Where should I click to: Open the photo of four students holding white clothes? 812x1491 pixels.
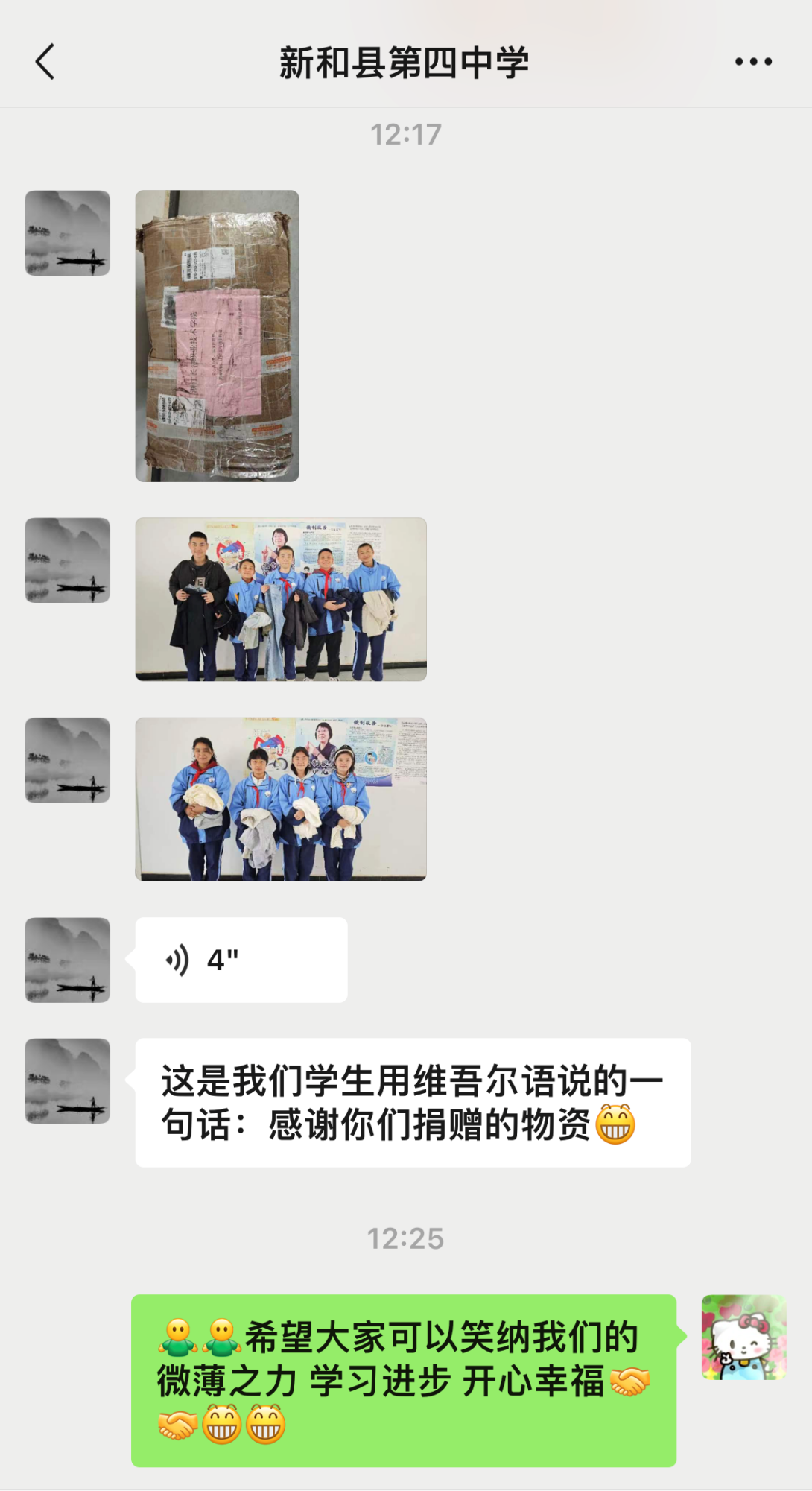[281, 799]
